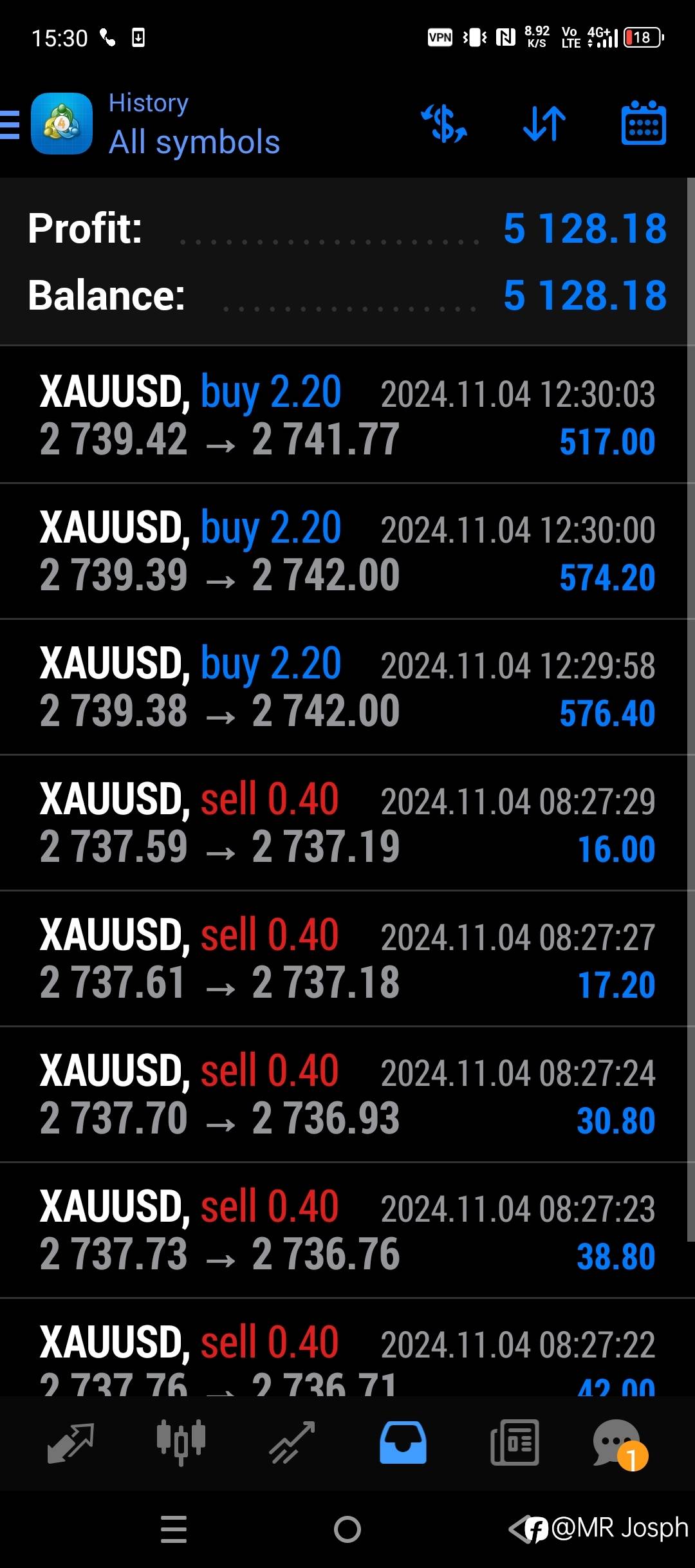695x1568 pixels.
Task: Open the side drawer menu
Action: point(10,124)
